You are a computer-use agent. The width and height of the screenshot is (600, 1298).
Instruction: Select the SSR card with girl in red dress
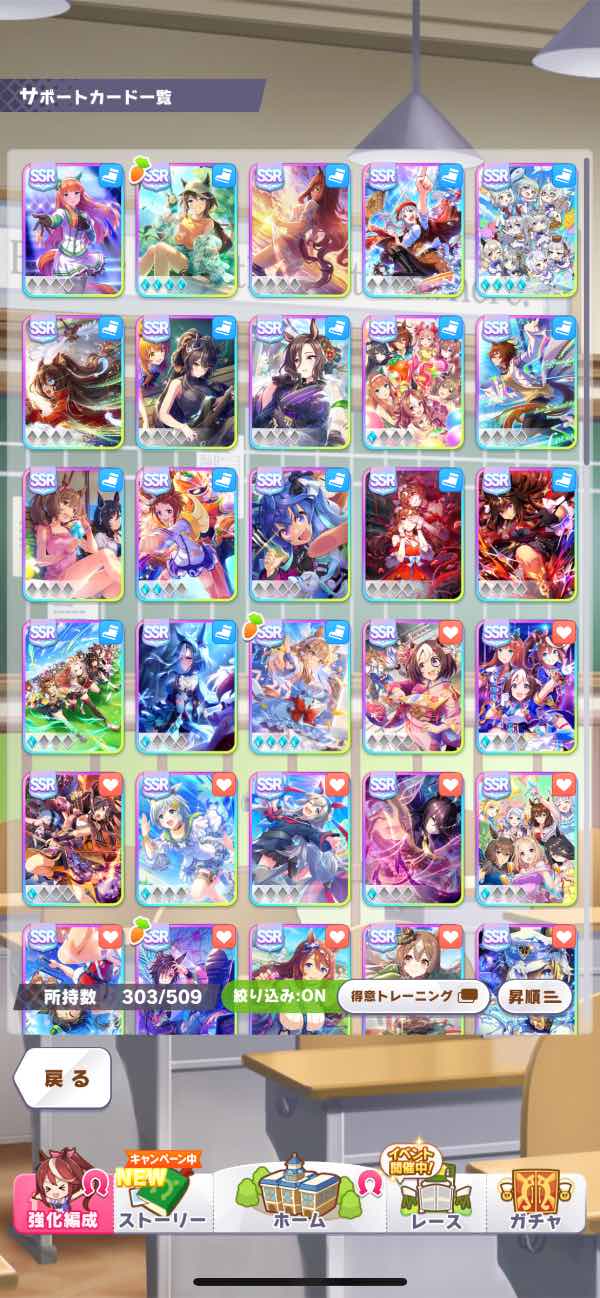pyautogui.click(x=413, y=534)
